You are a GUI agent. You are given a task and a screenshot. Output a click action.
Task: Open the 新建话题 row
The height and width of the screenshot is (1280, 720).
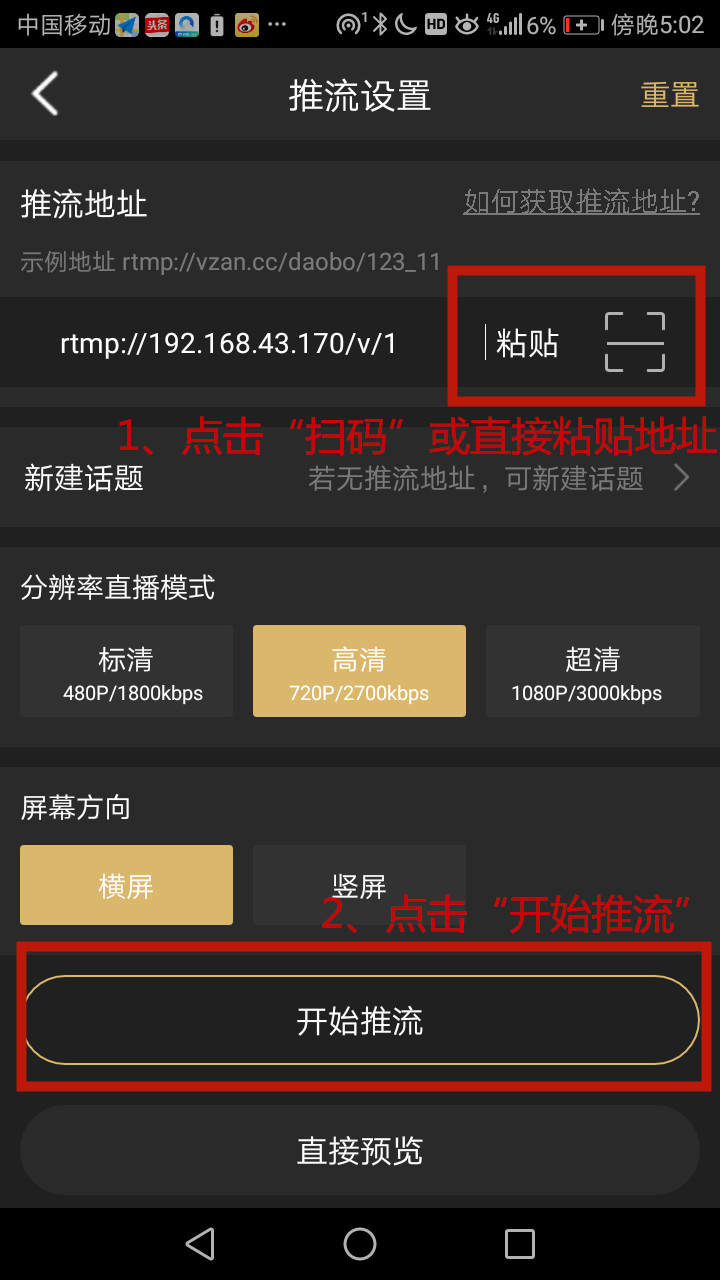click(360, 478)
